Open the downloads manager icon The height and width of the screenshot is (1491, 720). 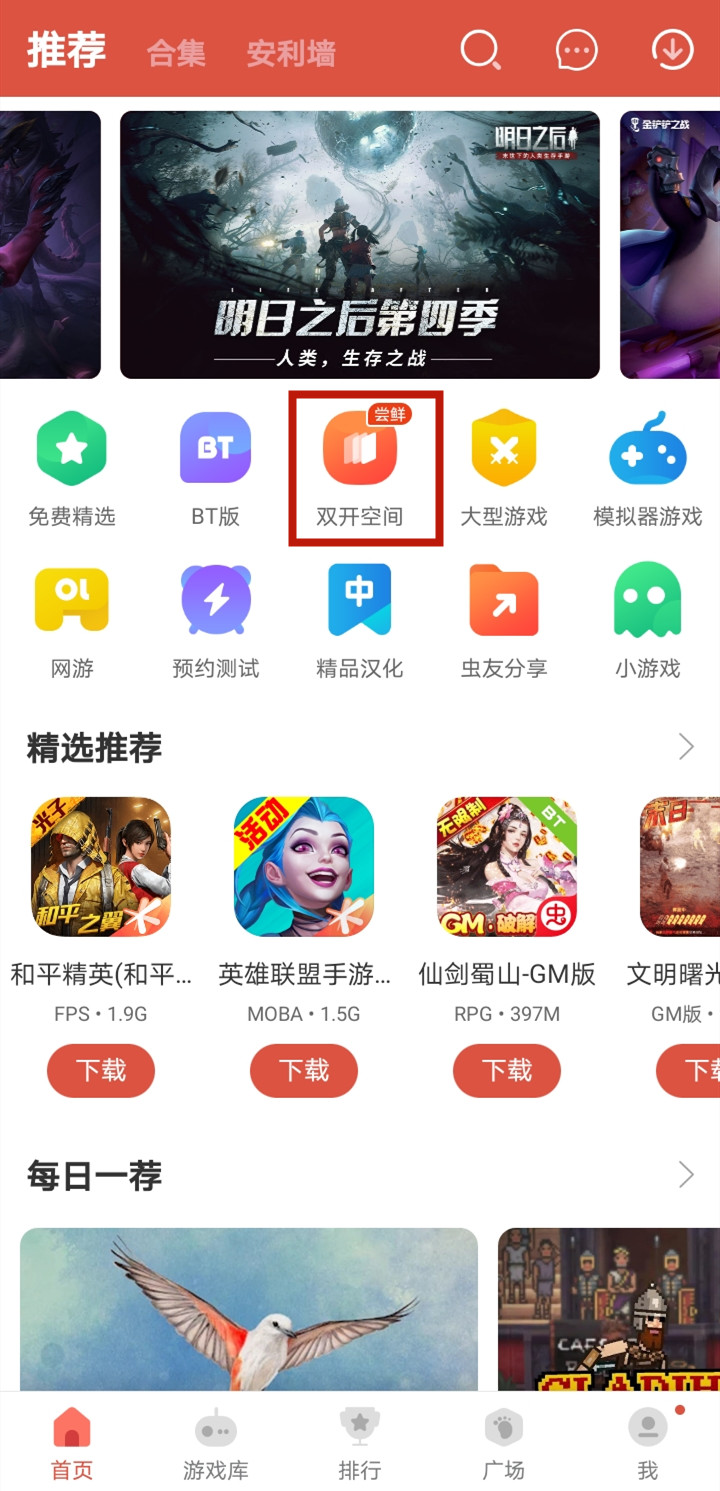pyautogui.click(x=672, y=50)
